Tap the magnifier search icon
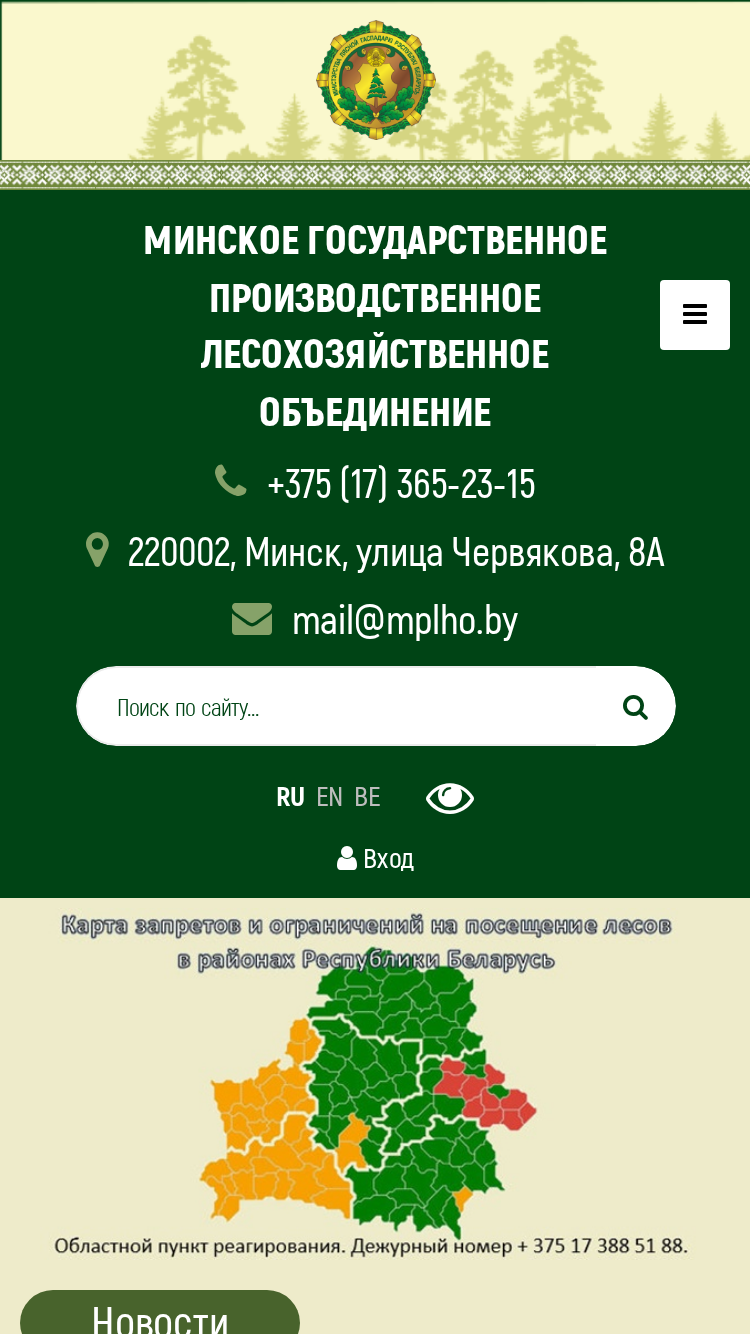Image resolution: width=750 pixels, height=1334 pixels. coord(635,707)
